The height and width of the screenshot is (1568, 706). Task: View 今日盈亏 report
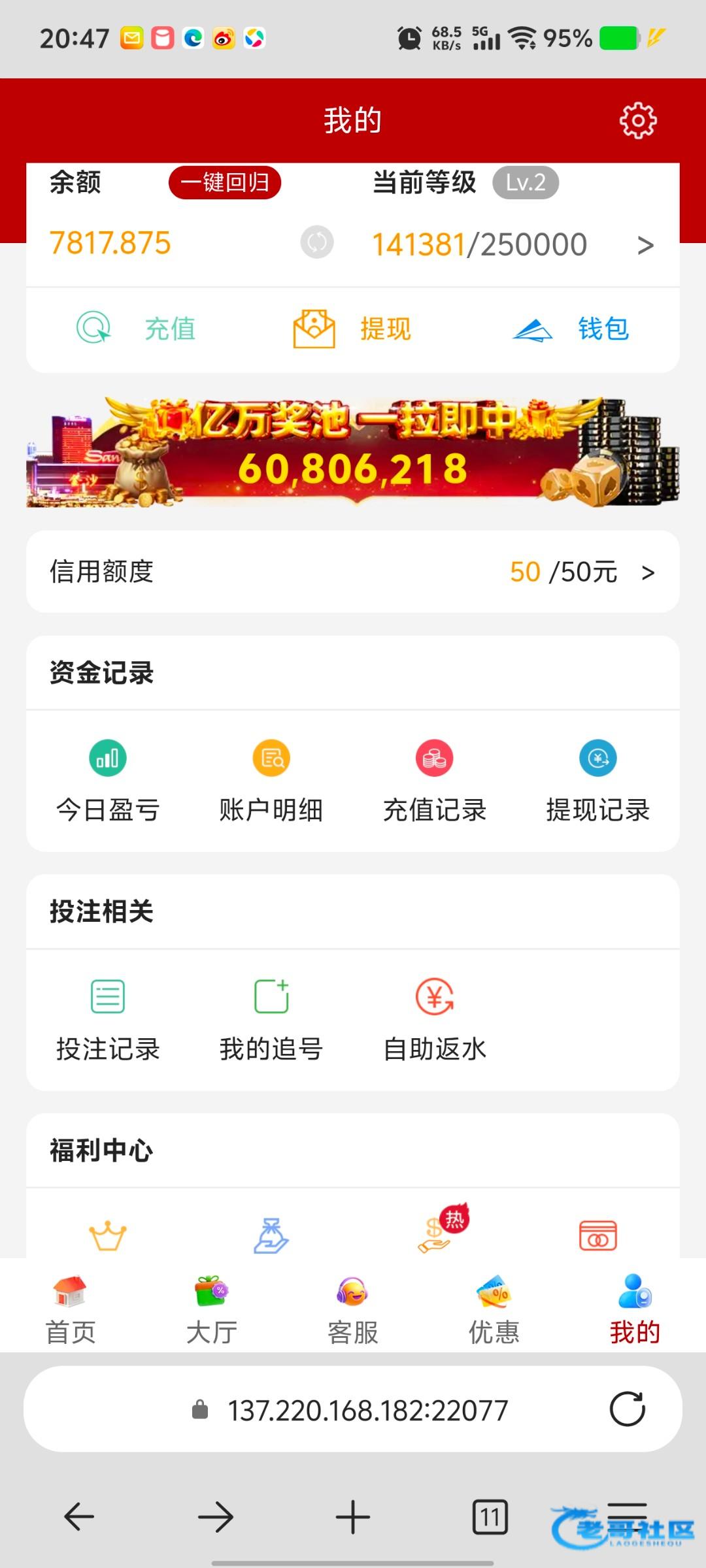tap(108, 781)
